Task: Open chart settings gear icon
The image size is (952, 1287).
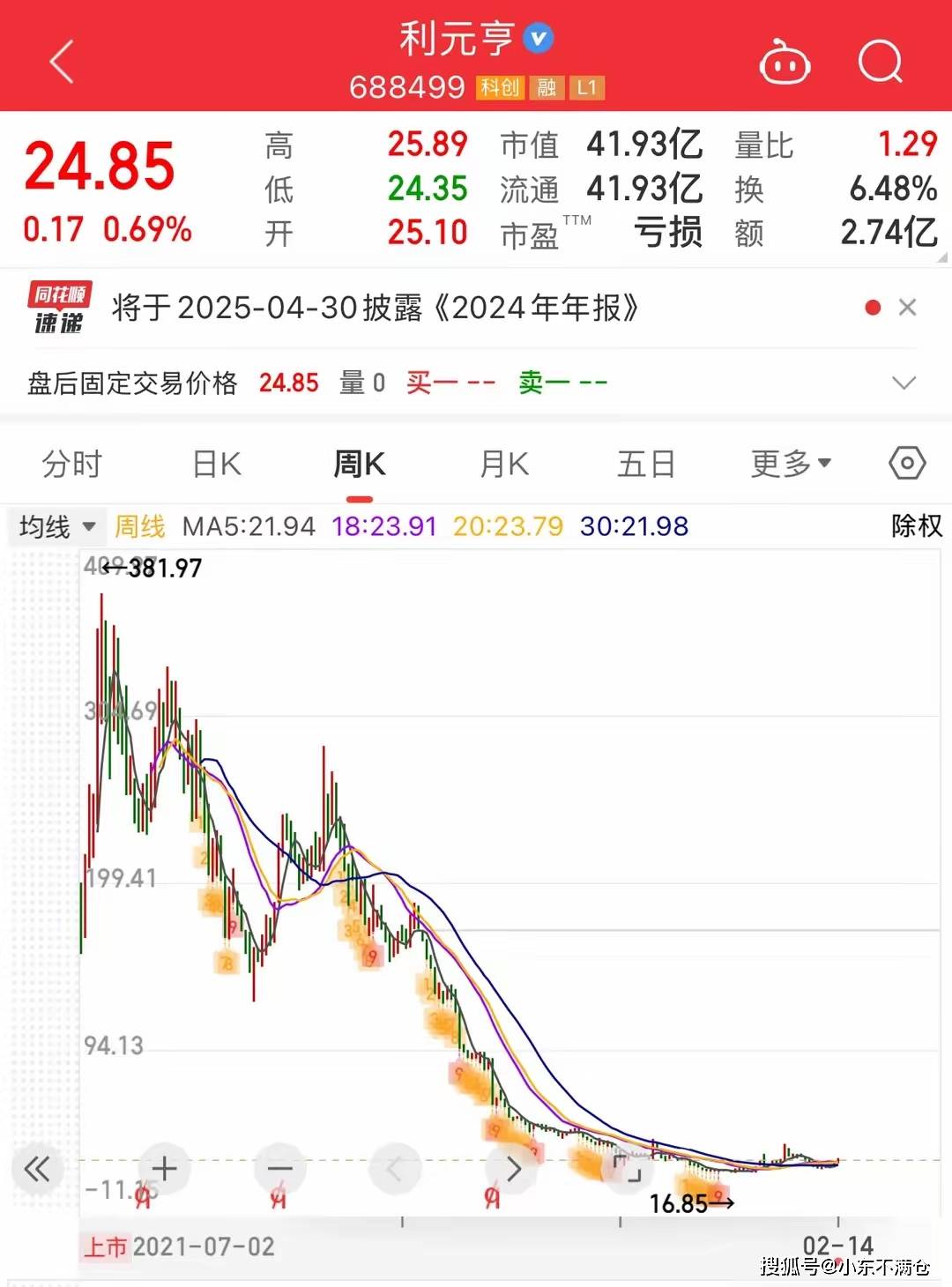Action: (x=906, y=462)
